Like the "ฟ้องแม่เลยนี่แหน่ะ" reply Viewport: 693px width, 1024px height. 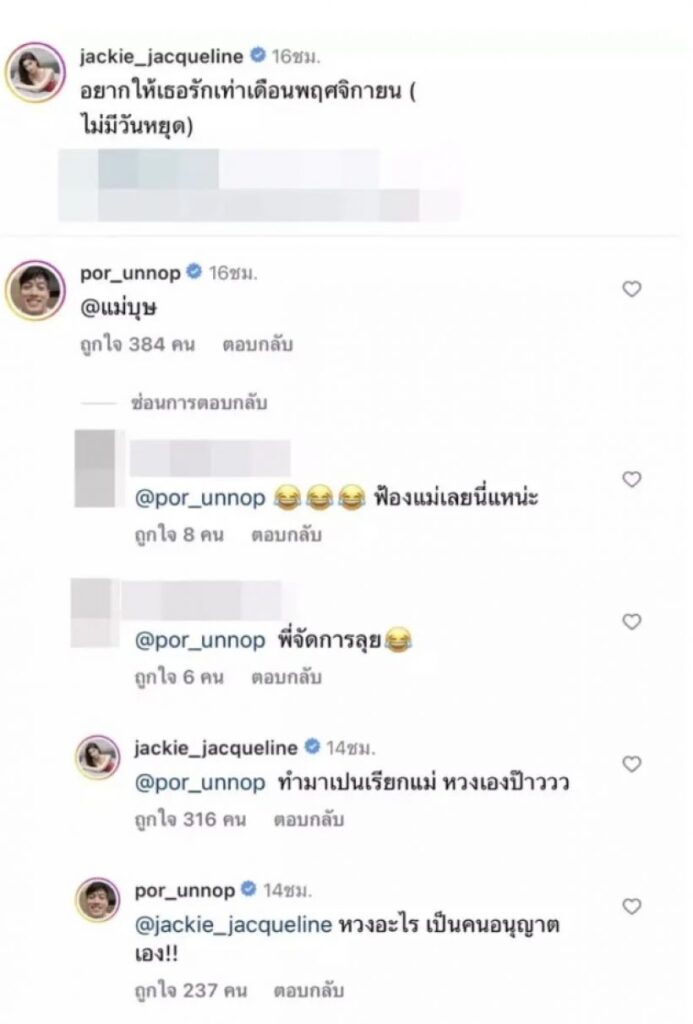pos(632,480)
